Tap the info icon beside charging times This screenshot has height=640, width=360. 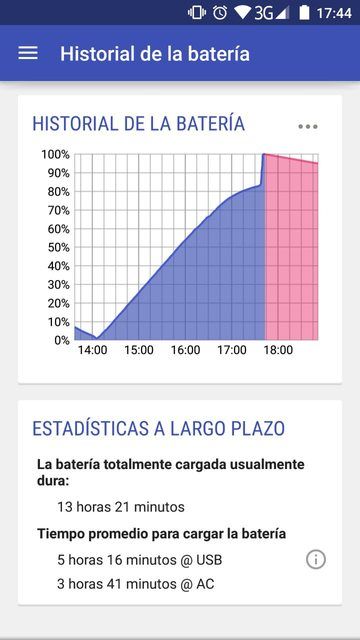pyautogui.click(x=316, y=560)
